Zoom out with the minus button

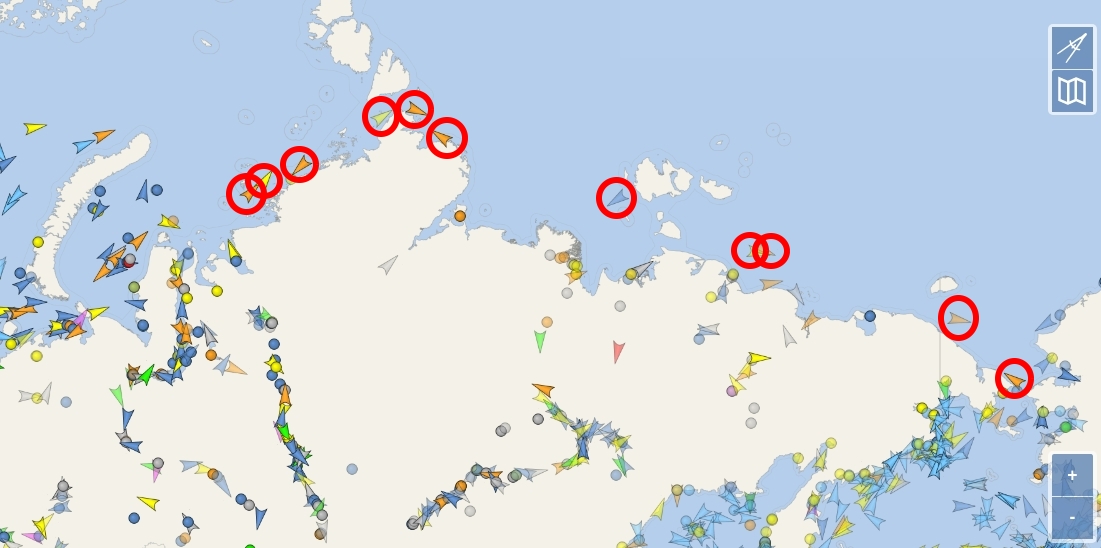(x=1072, y=518)
